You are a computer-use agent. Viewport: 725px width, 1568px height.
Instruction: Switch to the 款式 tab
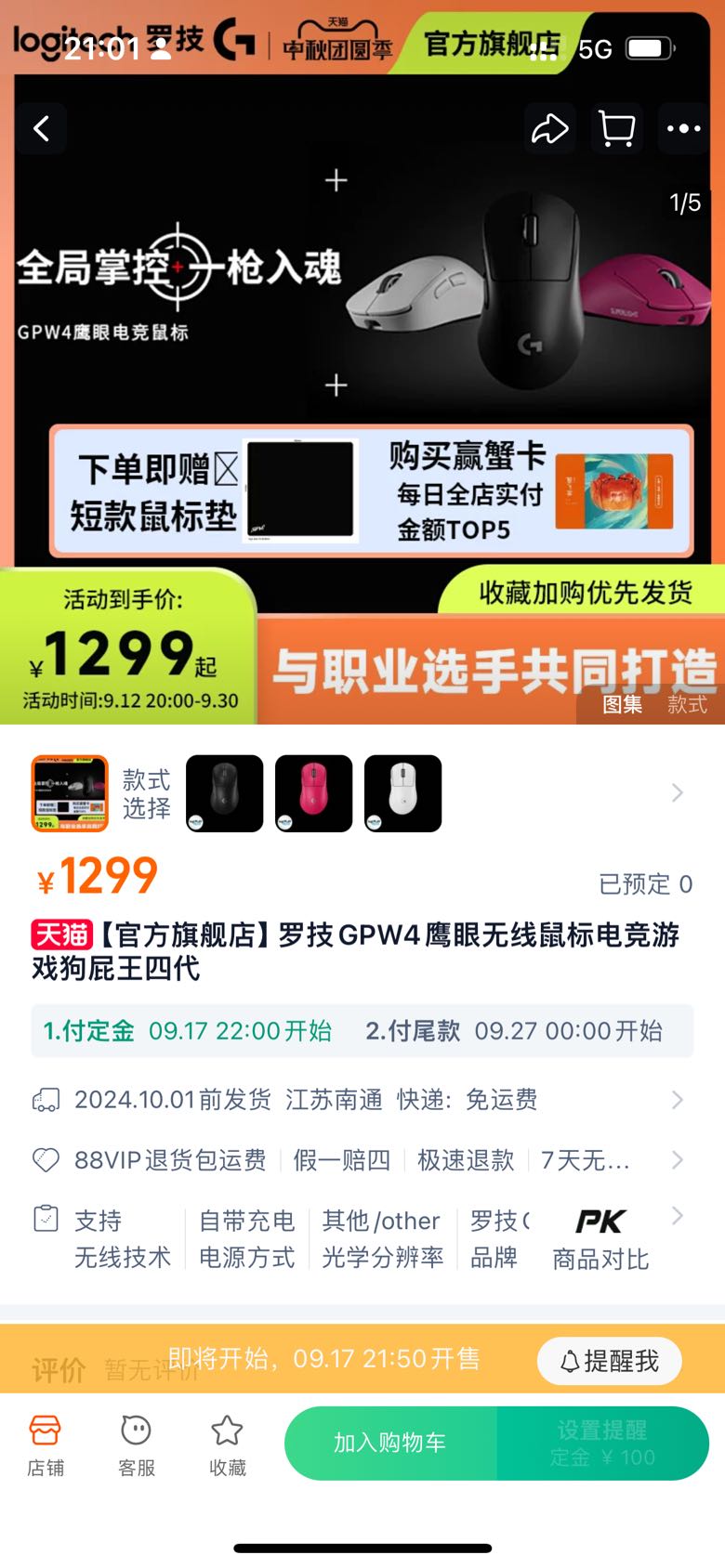coord(686,706)
